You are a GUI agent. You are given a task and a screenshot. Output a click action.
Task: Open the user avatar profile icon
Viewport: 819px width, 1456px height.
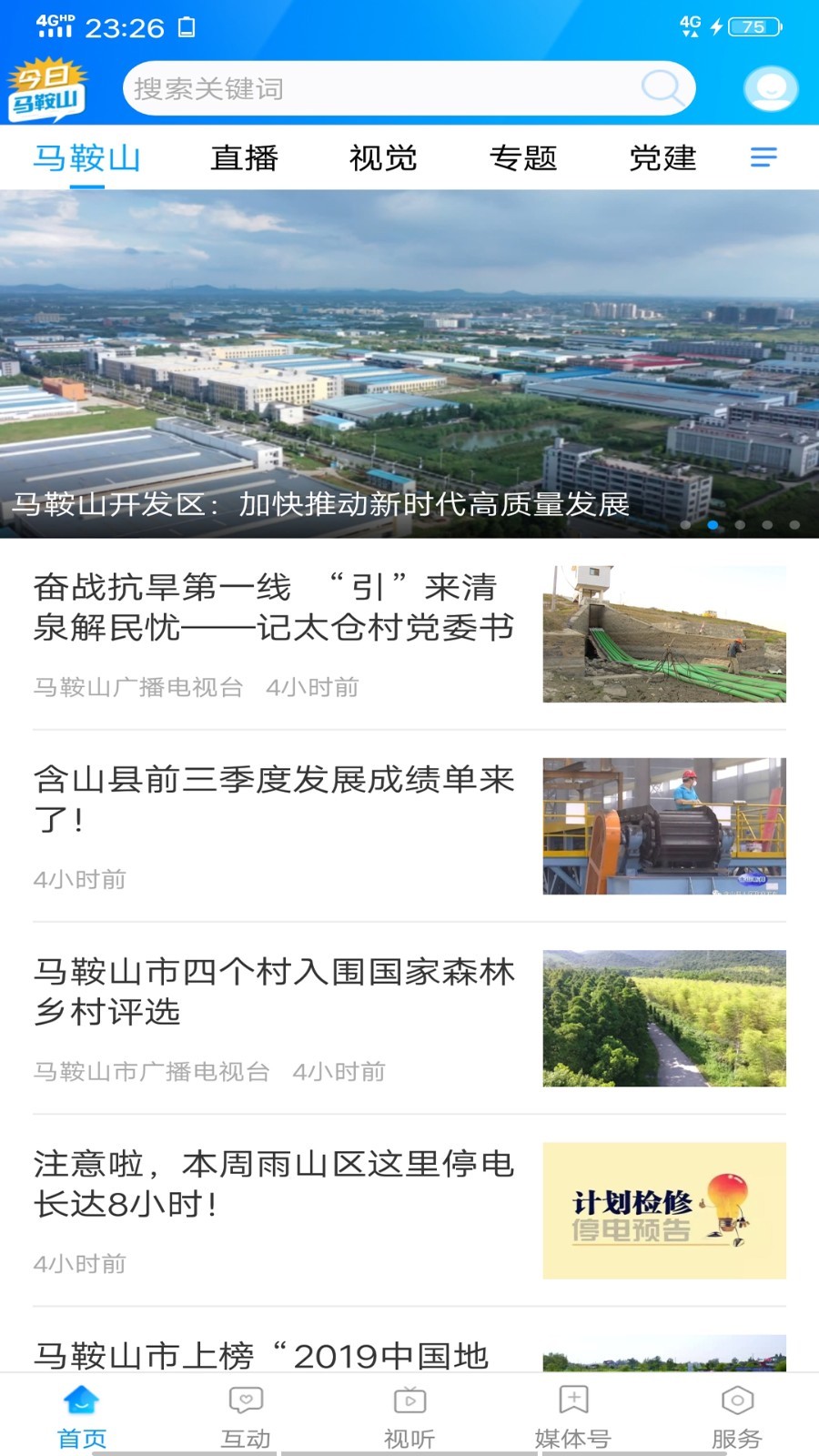[x=770, y=88]
